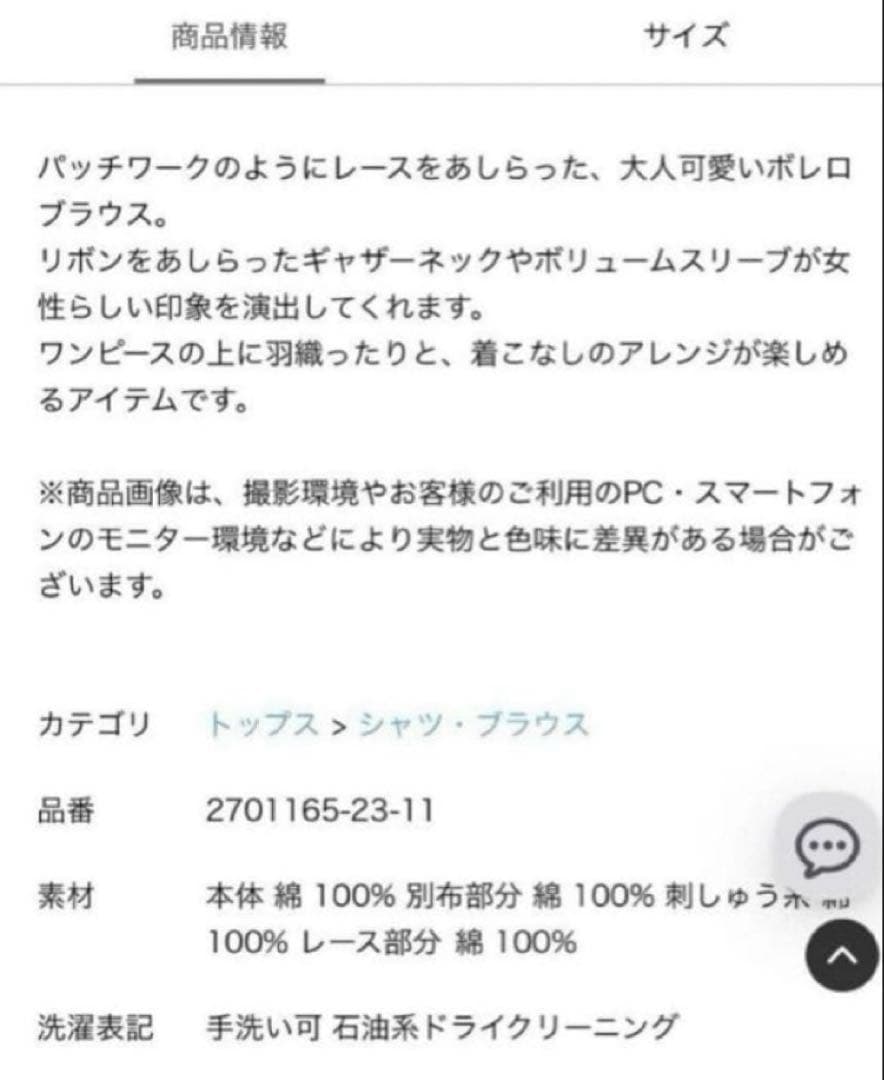Switch to the サイズ tab
884x1080 pixels.
coord(685,38)
